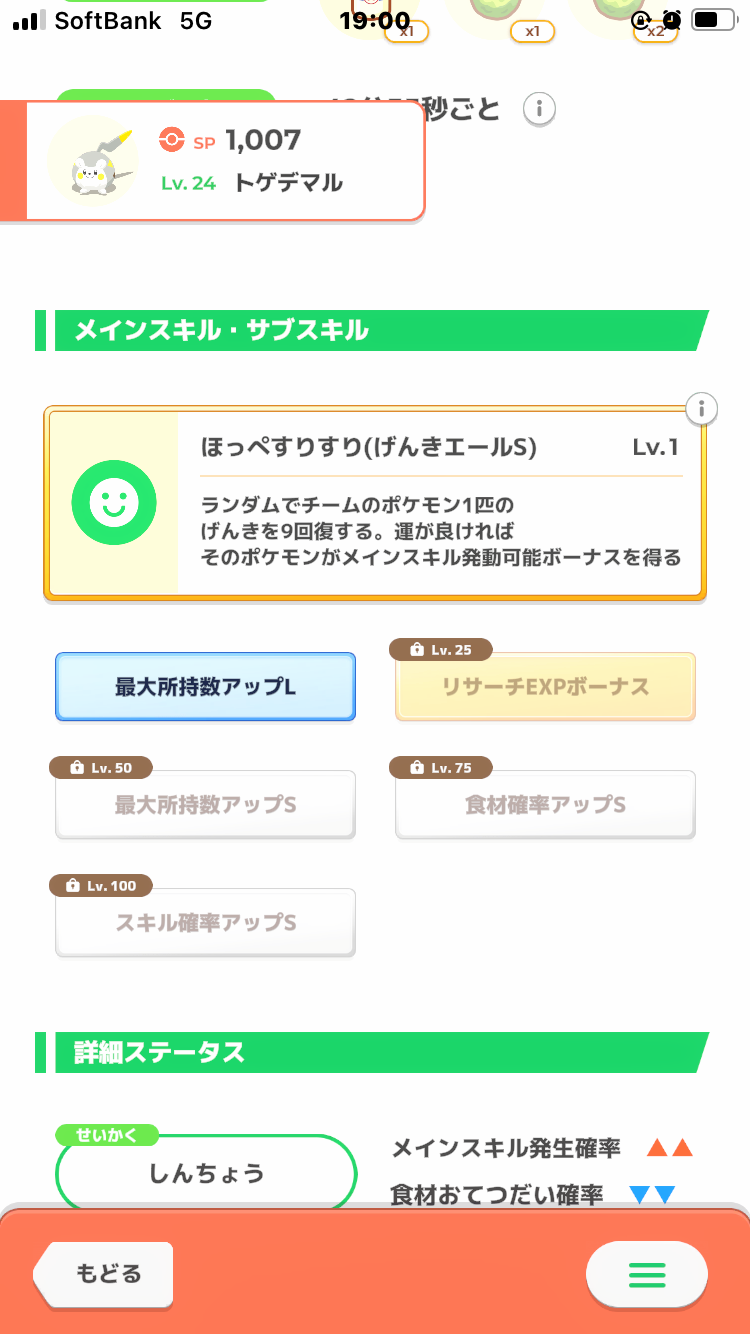View locked 最大所持数アップS sub skill
Screen dimensions: 750x1334
click(x=205, y=805)
